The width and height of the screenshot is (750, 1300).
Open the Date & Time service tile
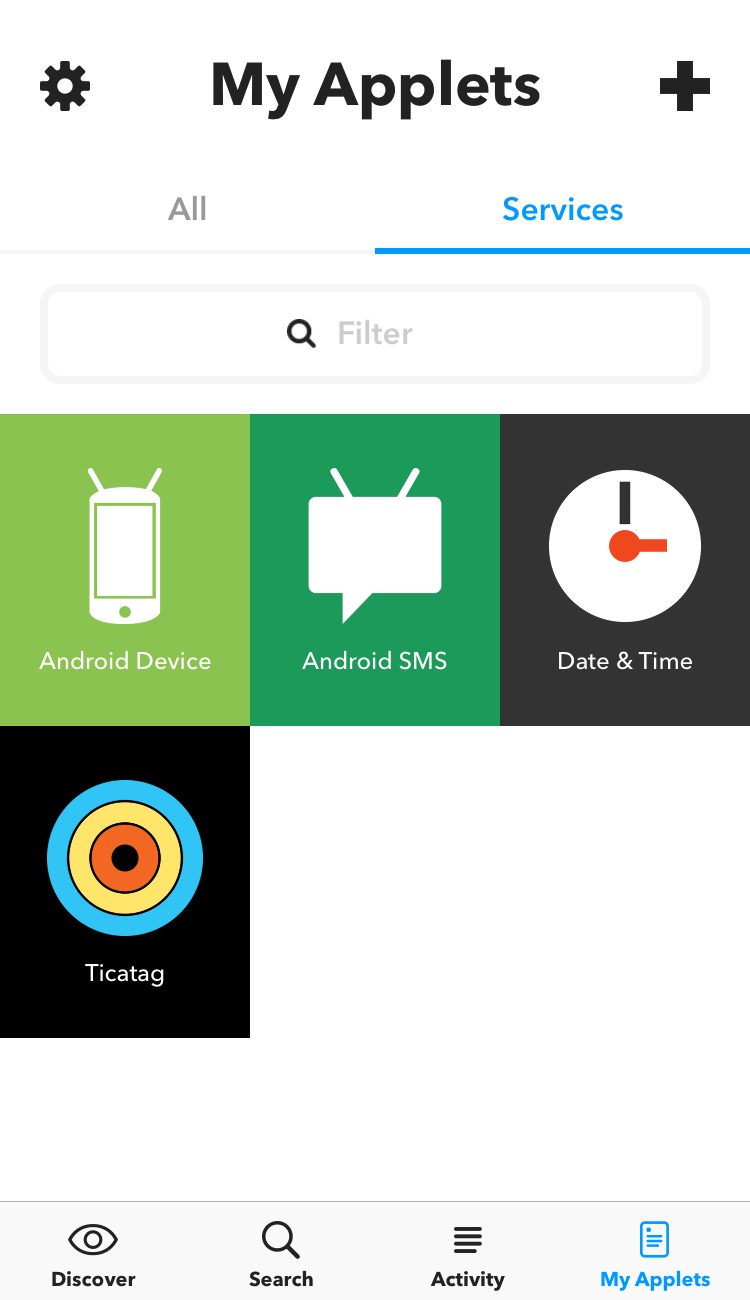coord(625,570)
